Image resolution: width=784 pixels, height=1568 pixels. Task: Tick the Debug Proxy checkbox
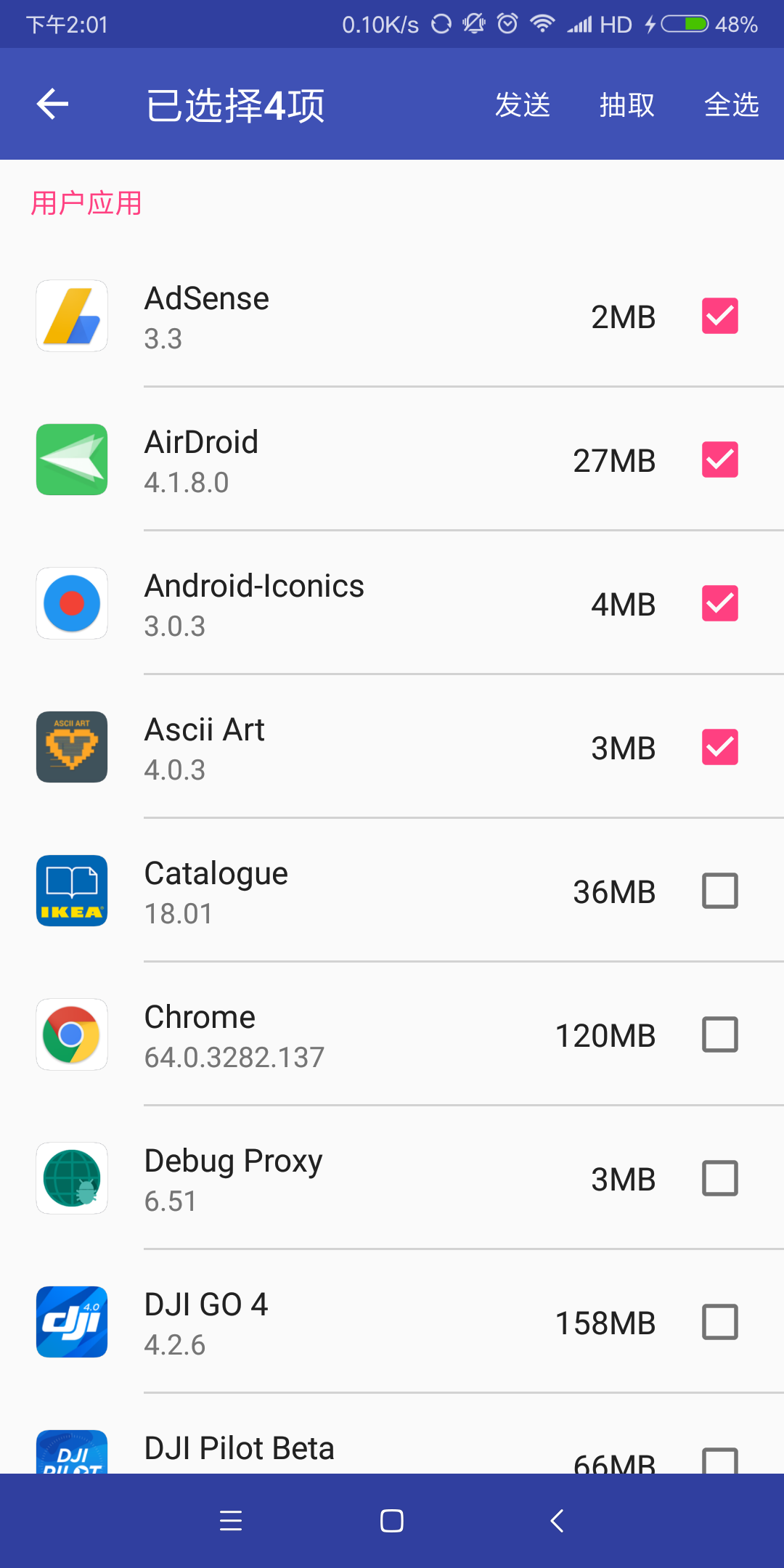pyautogui.click(x=719, y=1178)
